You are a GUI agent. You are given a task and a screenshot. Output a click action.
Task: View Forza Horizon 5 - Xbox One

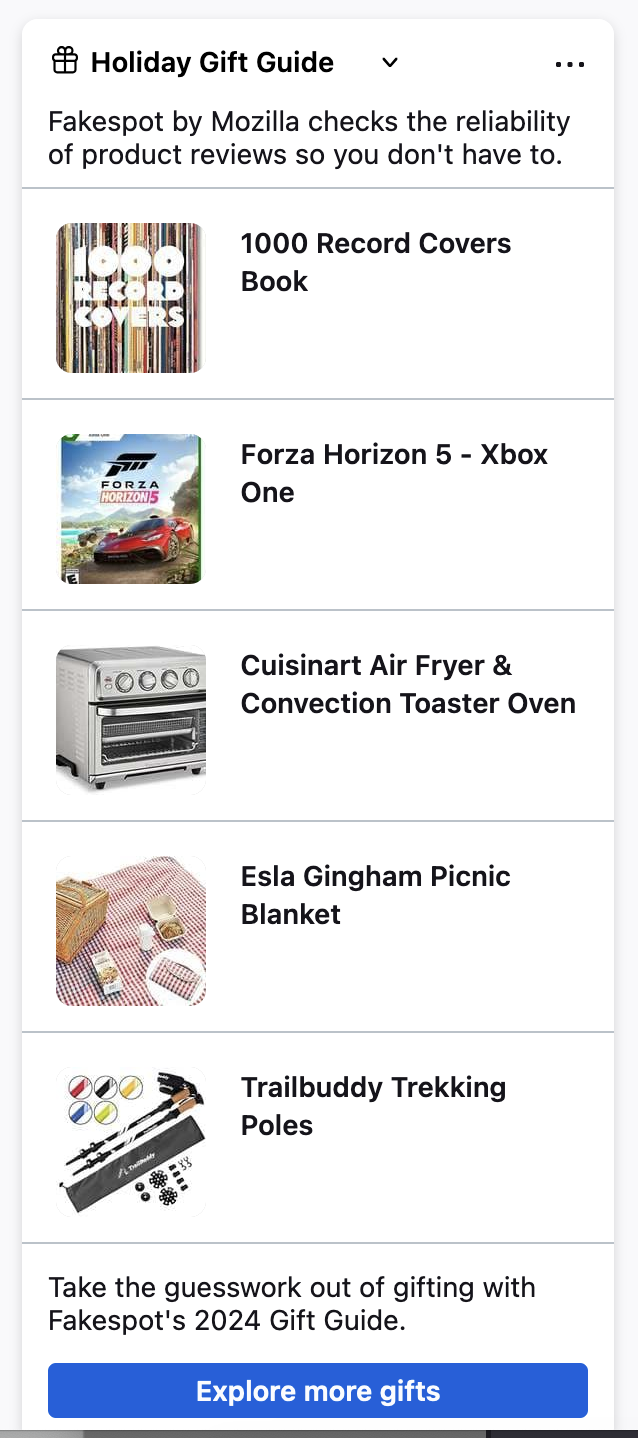394,473
